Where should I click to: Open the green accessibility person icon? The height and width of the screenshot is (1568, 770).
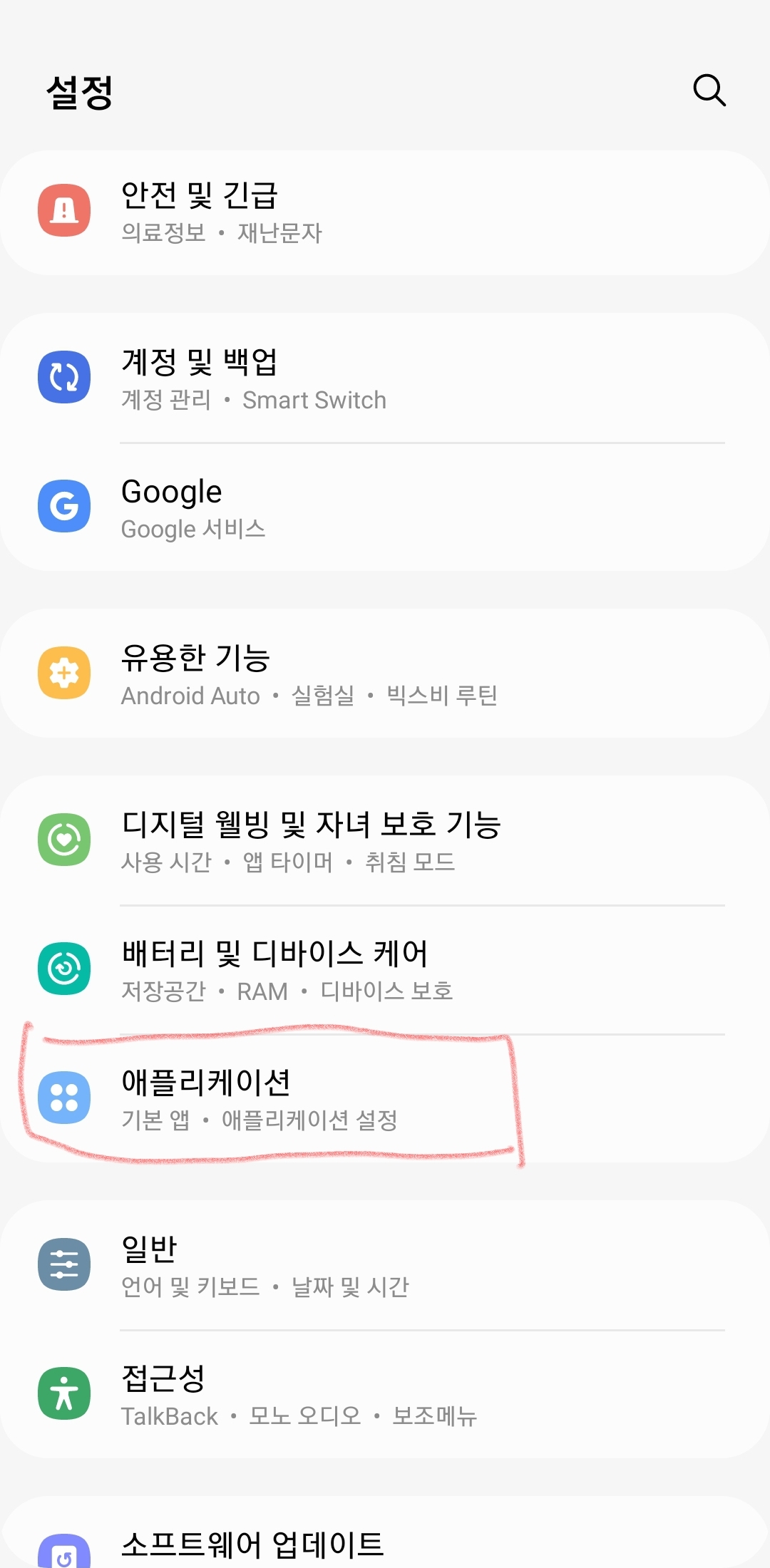pos(63,1393)
